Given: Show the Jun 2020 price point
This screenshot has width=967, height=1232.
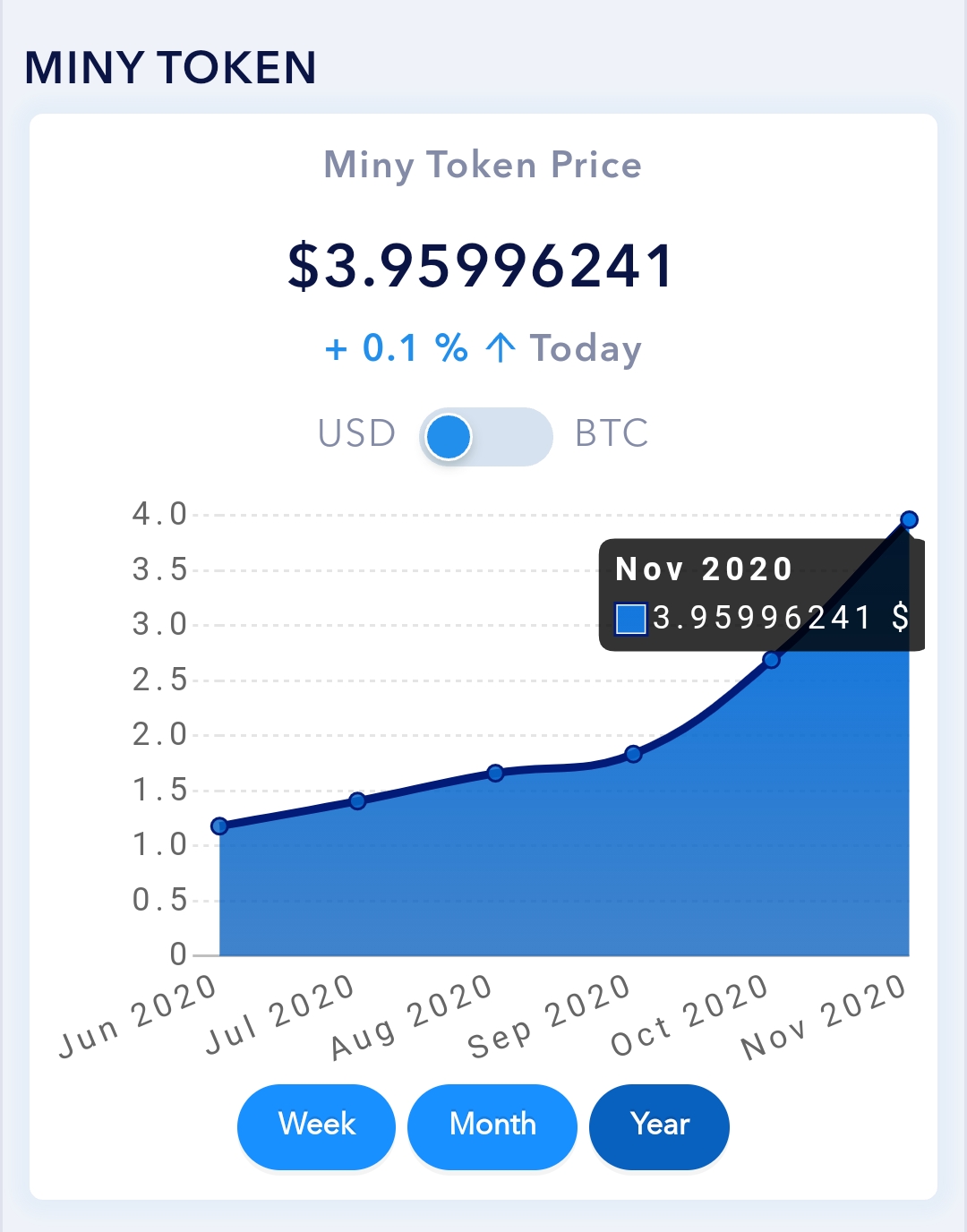Looking at the screenshot, I should point(219,826).
